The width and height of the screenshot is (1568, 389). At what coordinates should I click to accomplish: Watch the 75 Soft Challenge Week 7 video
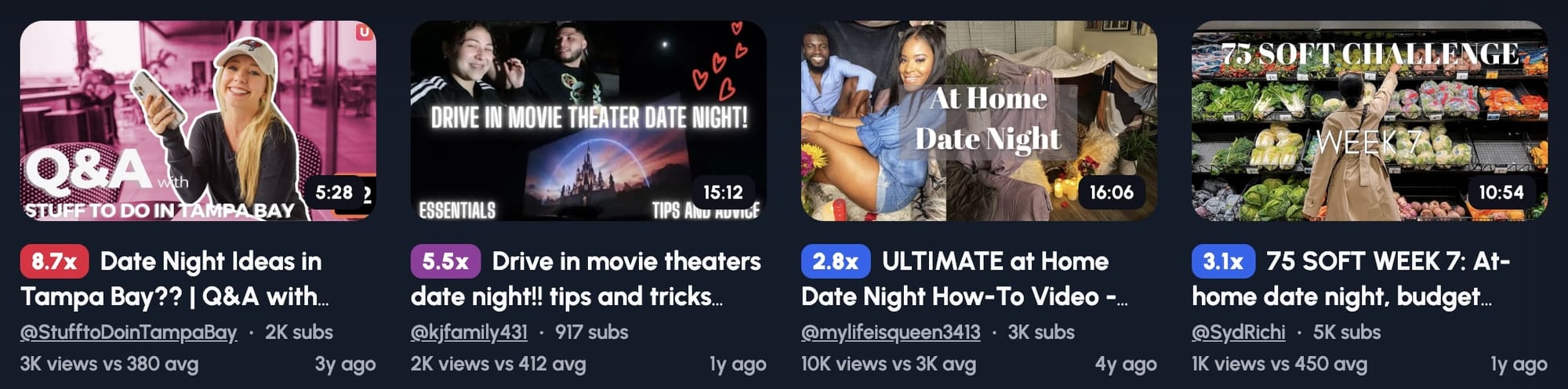[x=1369, y=121]
